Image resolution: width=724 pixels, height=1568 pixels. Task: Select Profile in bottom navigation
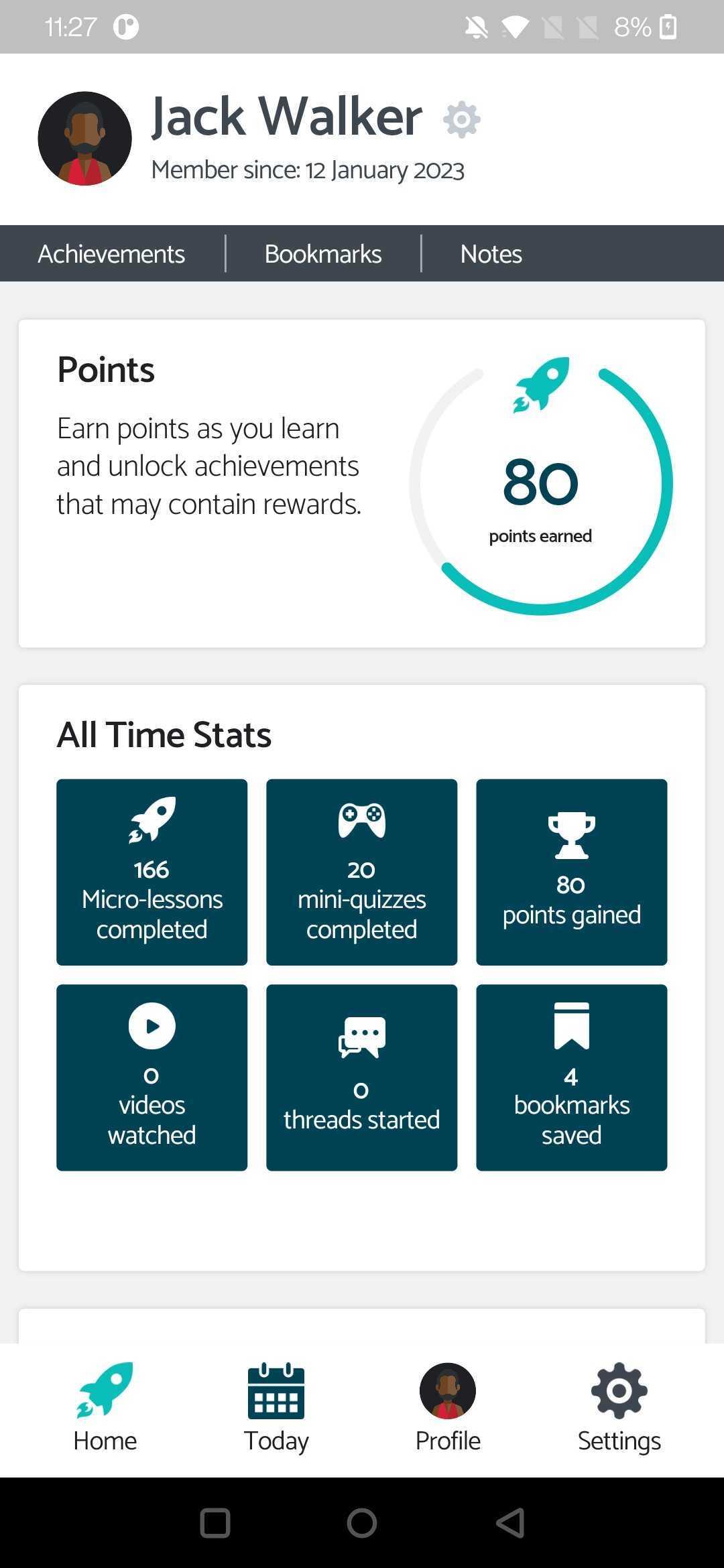[x=448, y=1407]
